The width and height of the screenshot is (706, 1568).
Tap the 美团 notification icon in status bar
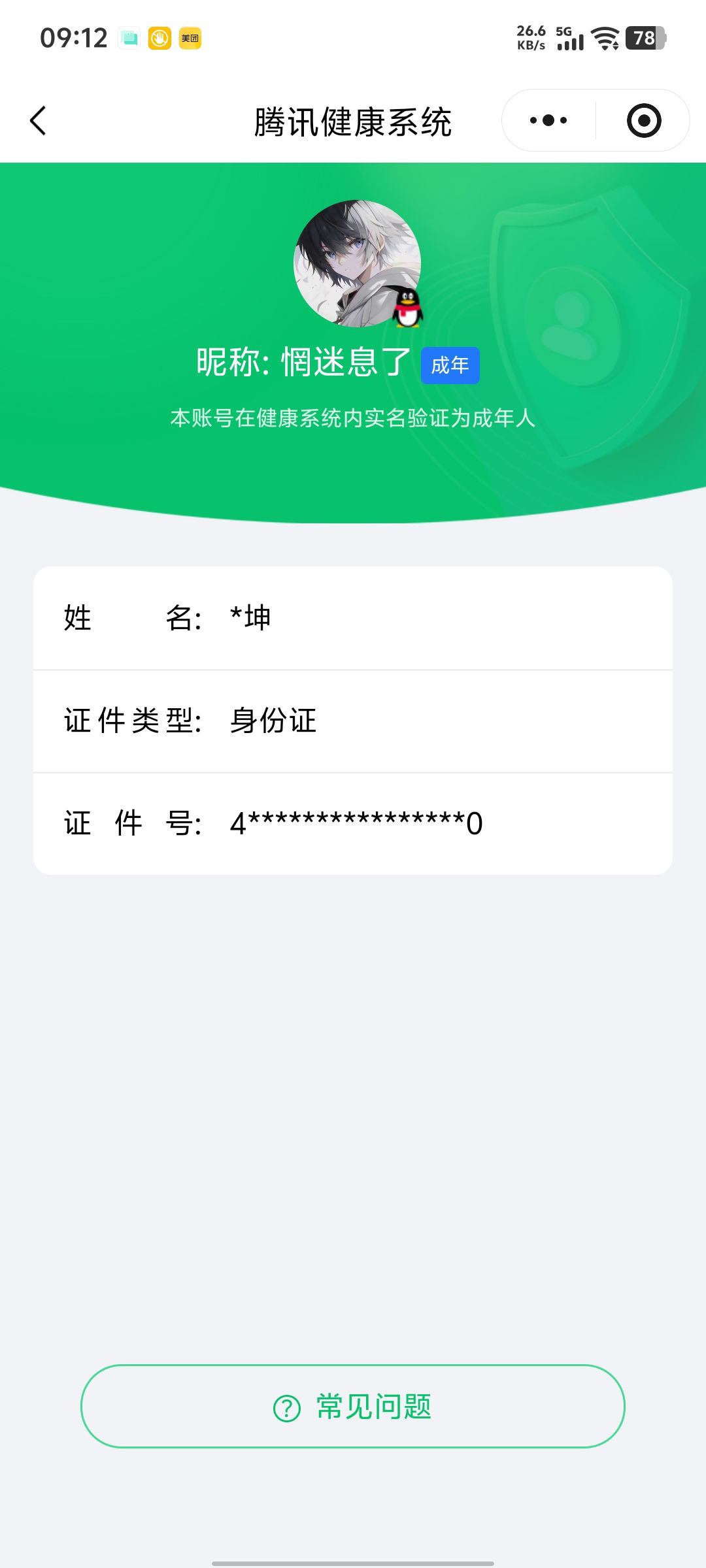tap(190, 39)
